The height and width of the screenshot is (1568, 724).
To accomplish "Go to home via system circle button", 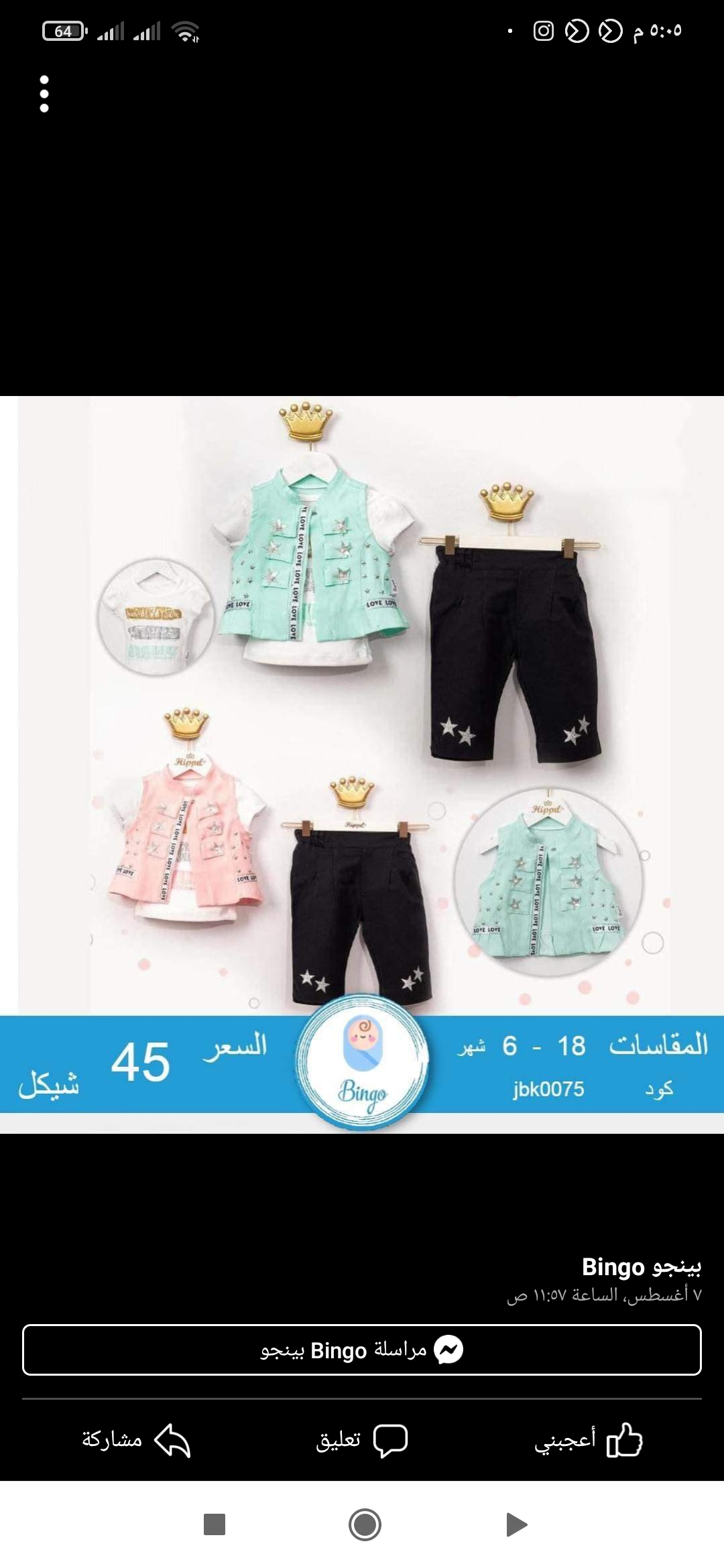I will point(365,1525).
